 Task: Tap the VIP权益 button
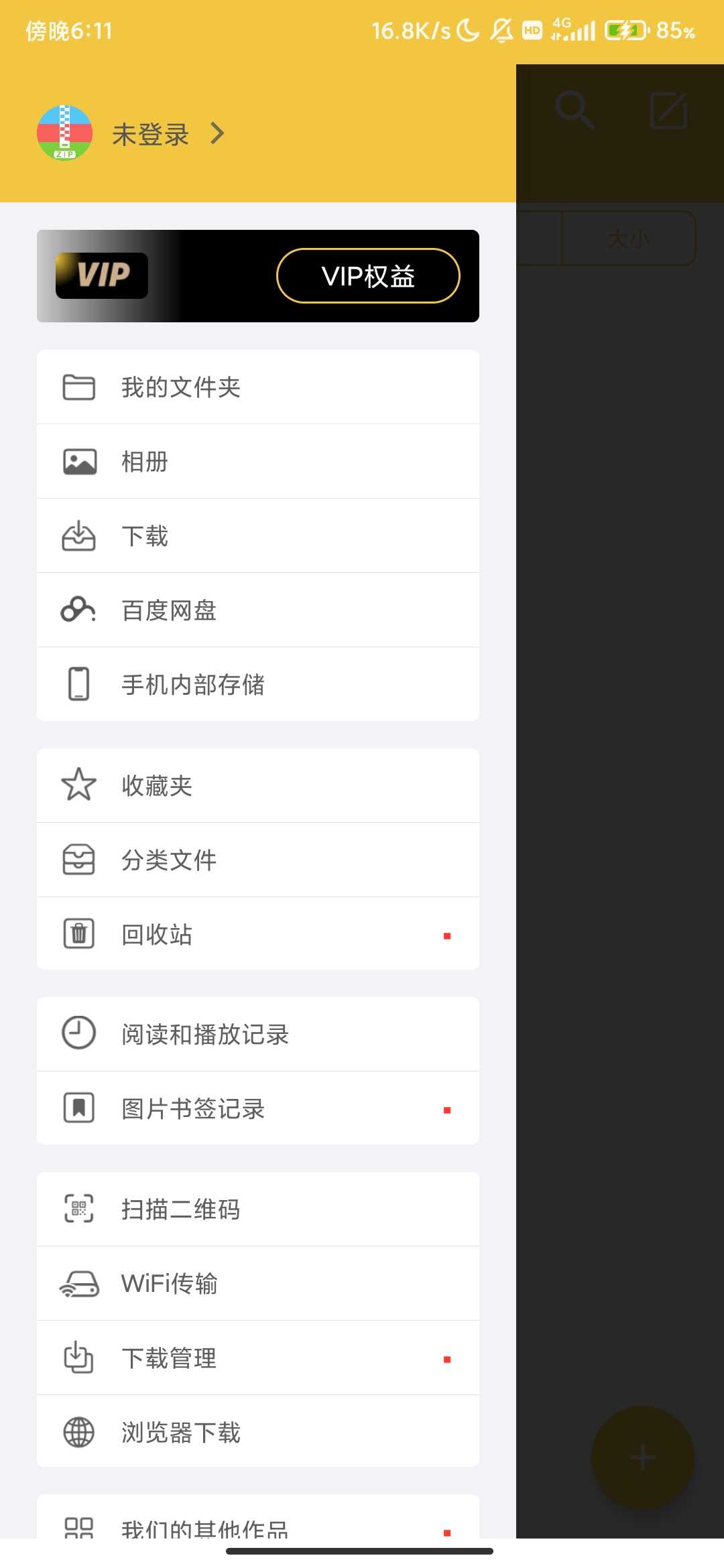click(x=368, y=276)
